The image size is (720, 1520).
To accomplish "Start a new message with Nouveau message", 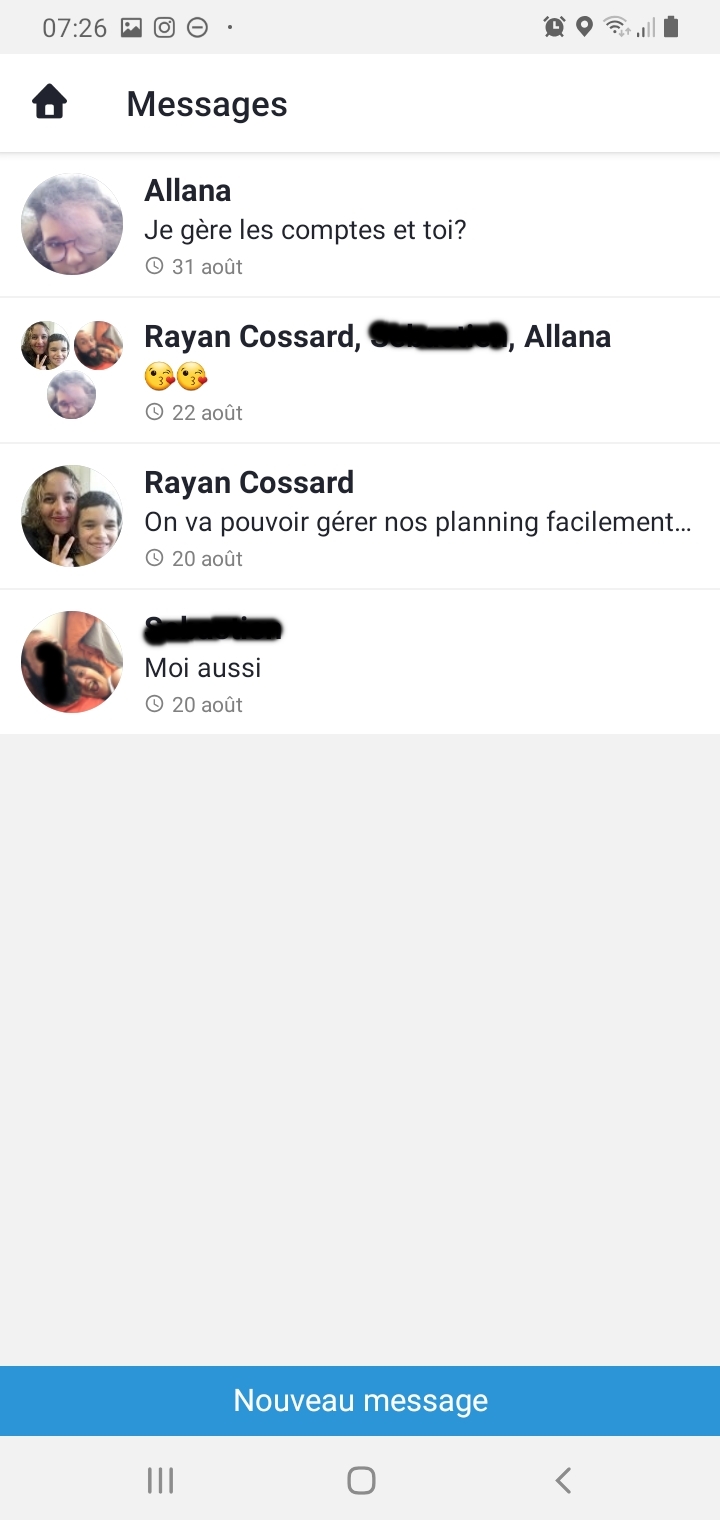I will tap(360, 1400).
